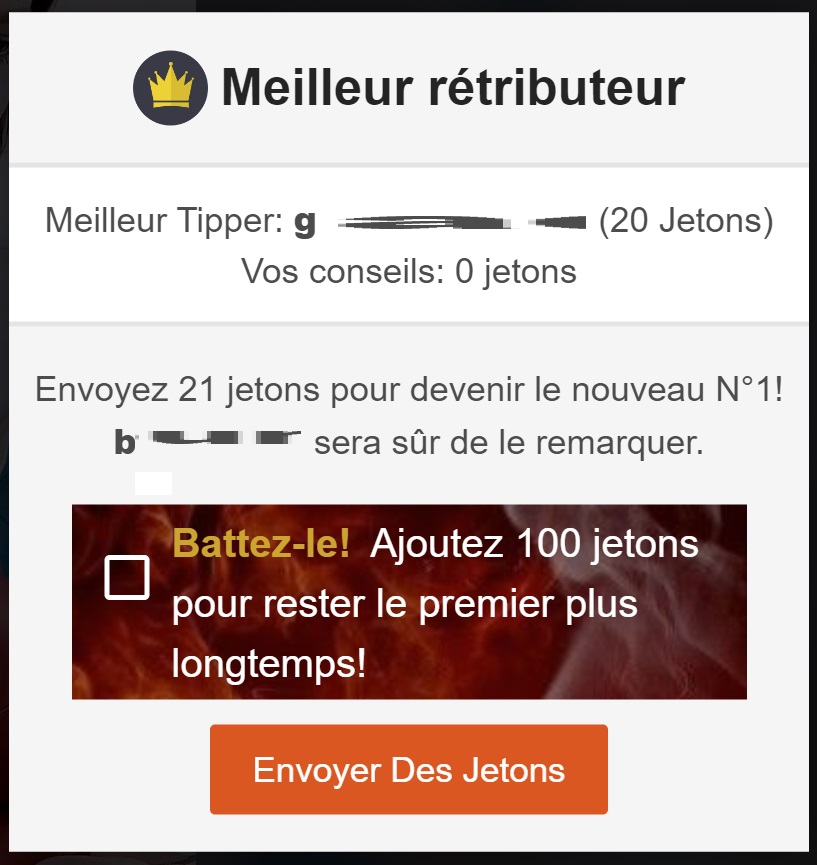
Task: Tap the Envoyer Des Jetons button
Action: (408, 770)
